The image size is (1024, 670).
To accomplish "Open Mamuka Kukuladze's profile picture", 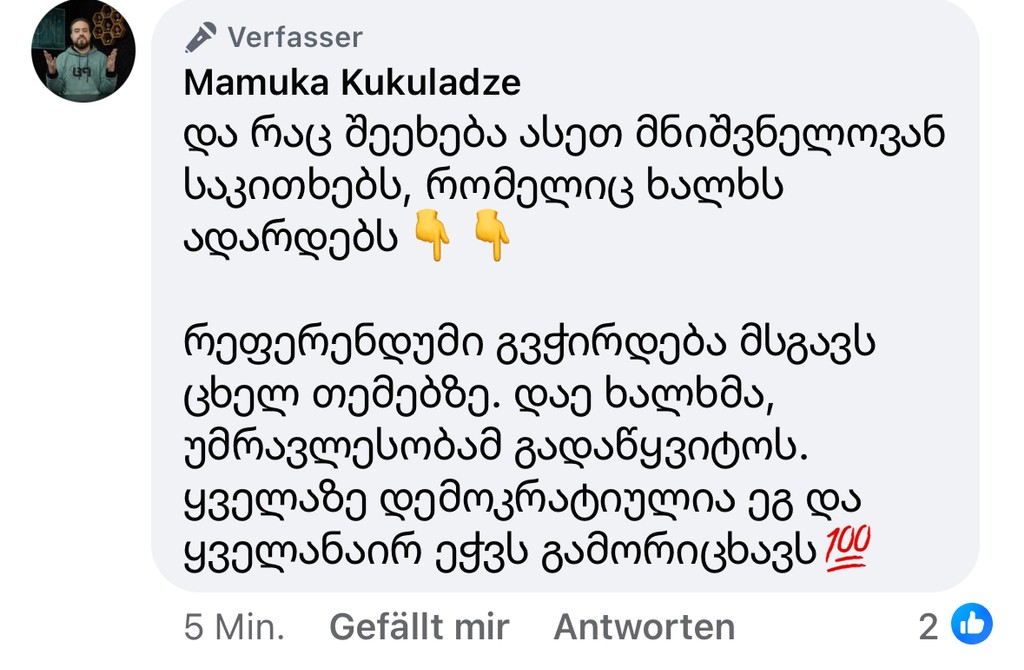I will tap(83, 51).
